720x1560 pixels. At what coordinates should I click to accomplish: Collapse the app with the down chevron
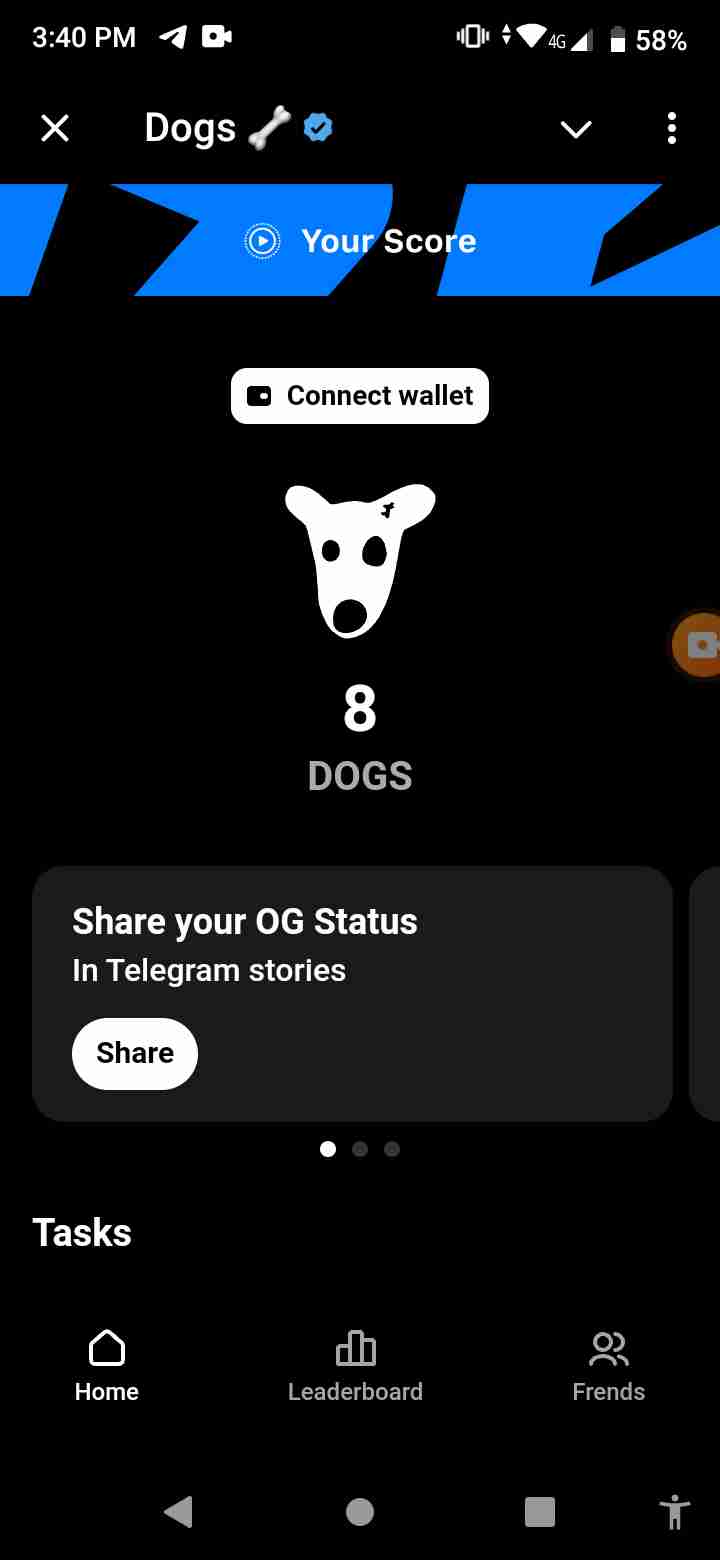point(576,129)
